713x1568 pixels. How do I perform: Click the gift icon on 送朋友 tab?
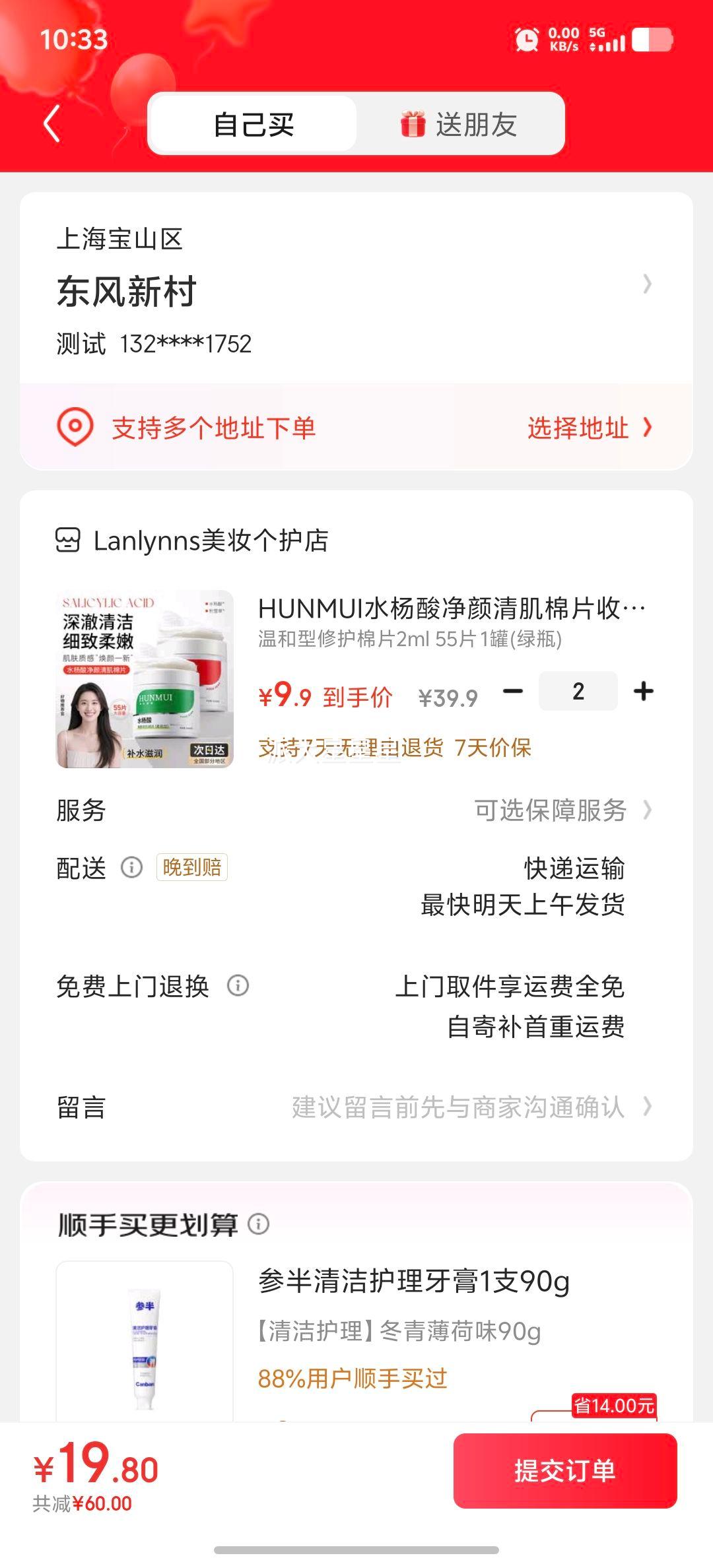coord(411,124)
